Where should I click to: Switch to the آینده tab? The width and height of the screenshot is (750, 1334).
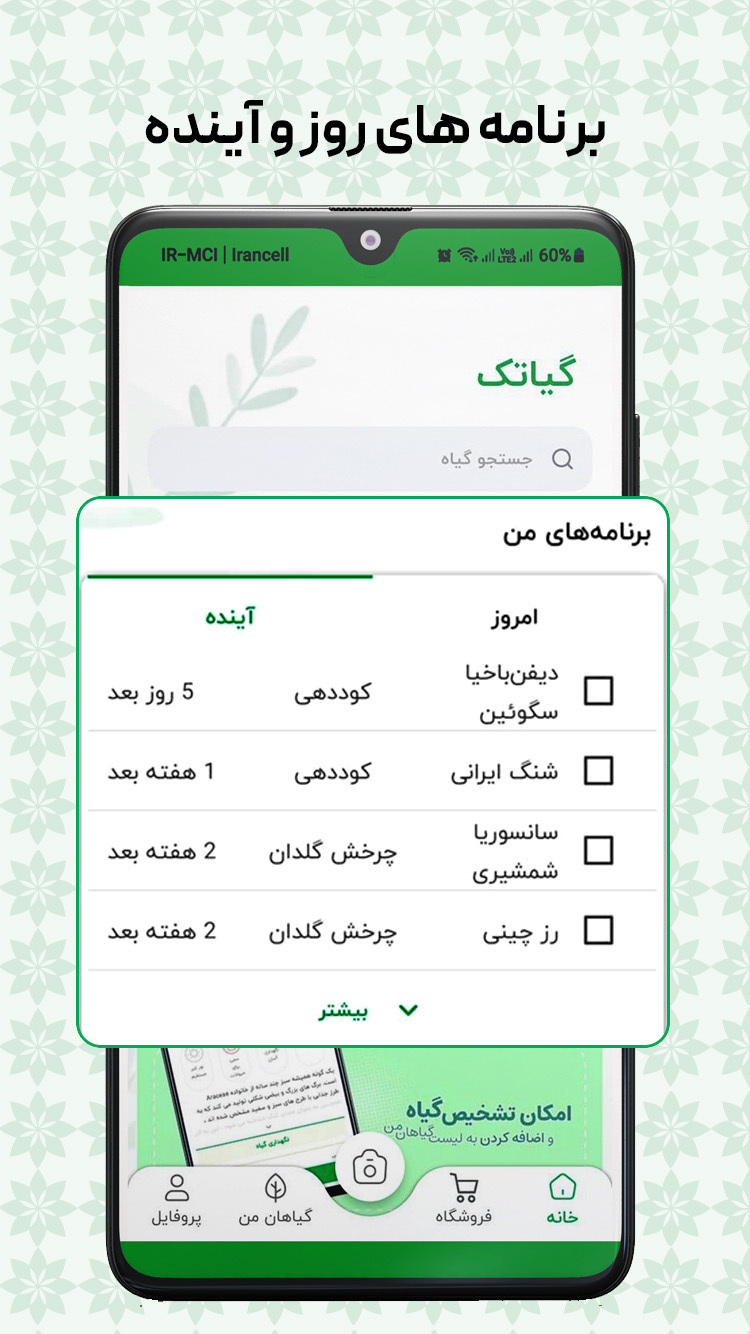(230, 616)
